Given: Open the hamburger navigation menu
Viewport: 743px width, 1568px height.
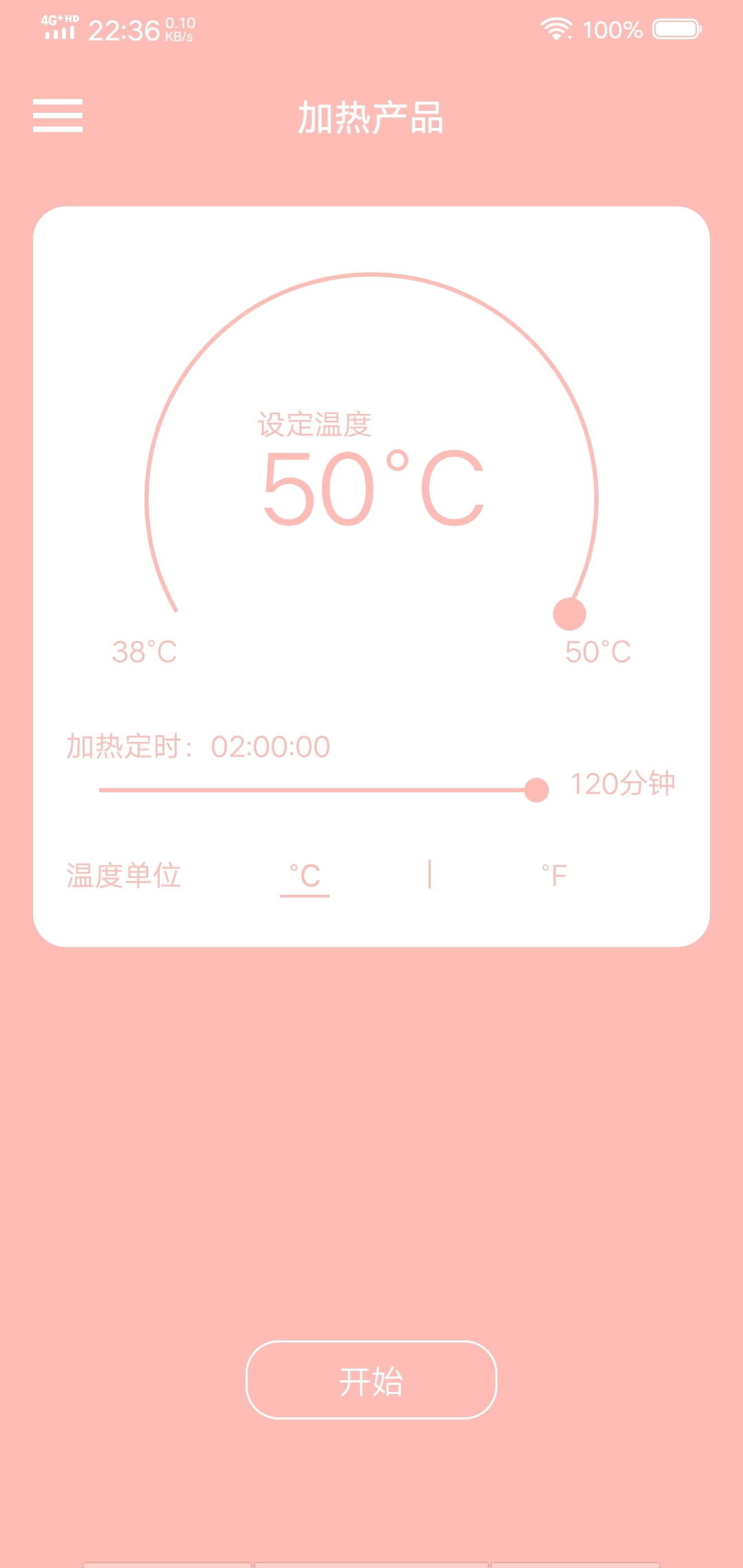Looking at the screenshot, I should pyautogui.click(x=59, y=116).
